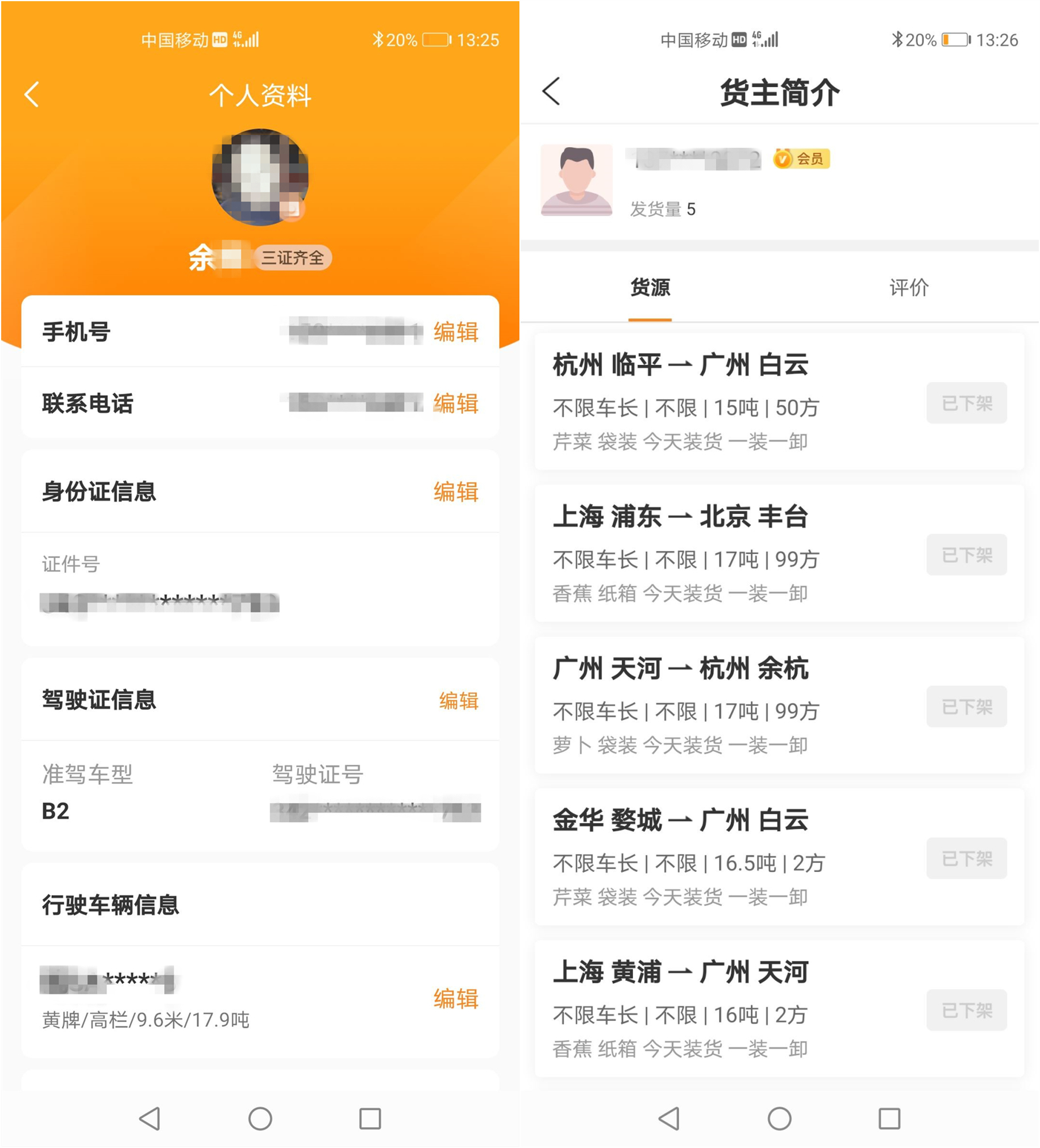This screenshot has height=1148, width=1040.
Task: Edit the 行驶车辆信息 vehicle entry
Action: tap(456, 999)
